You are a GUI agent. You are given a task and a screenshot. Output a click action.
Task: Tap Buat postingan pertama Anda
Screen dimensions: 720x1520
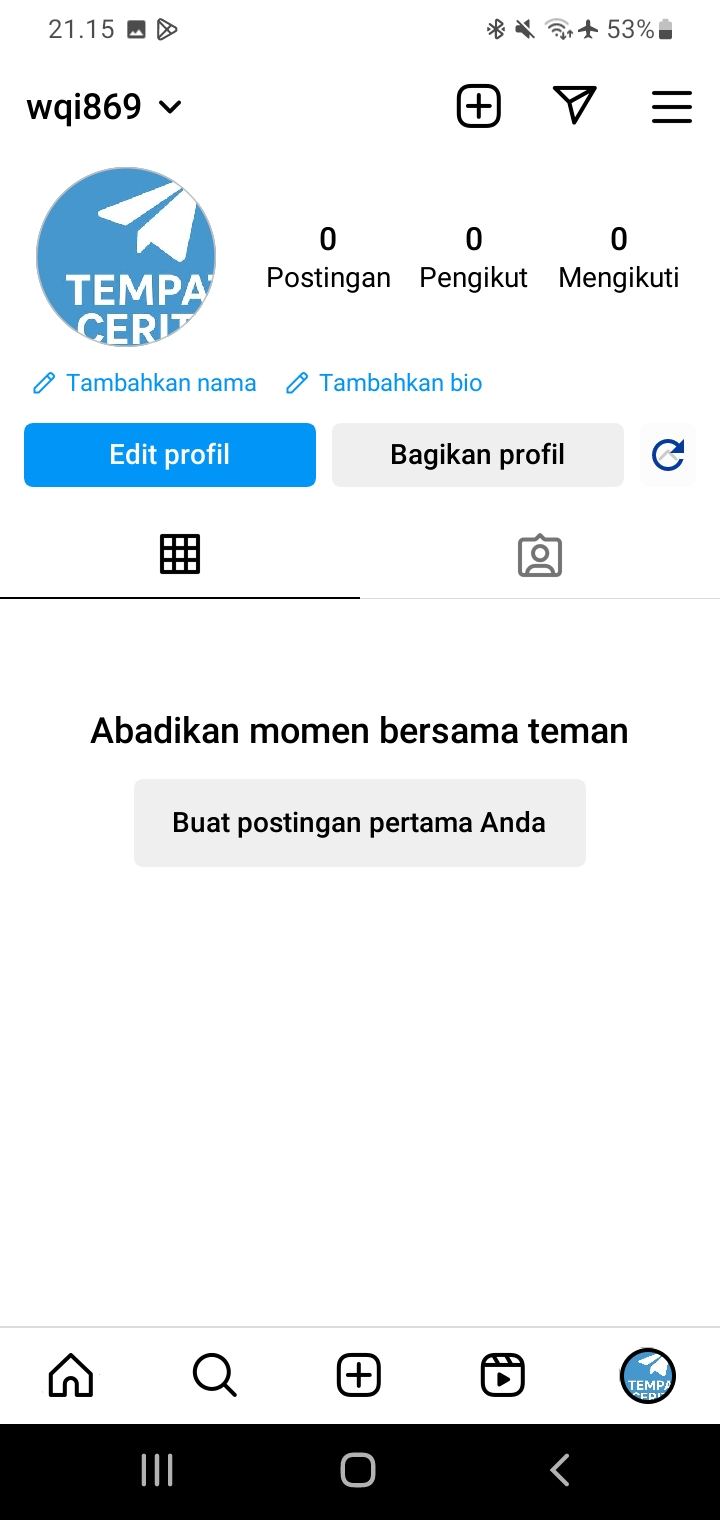click(360, 823)
